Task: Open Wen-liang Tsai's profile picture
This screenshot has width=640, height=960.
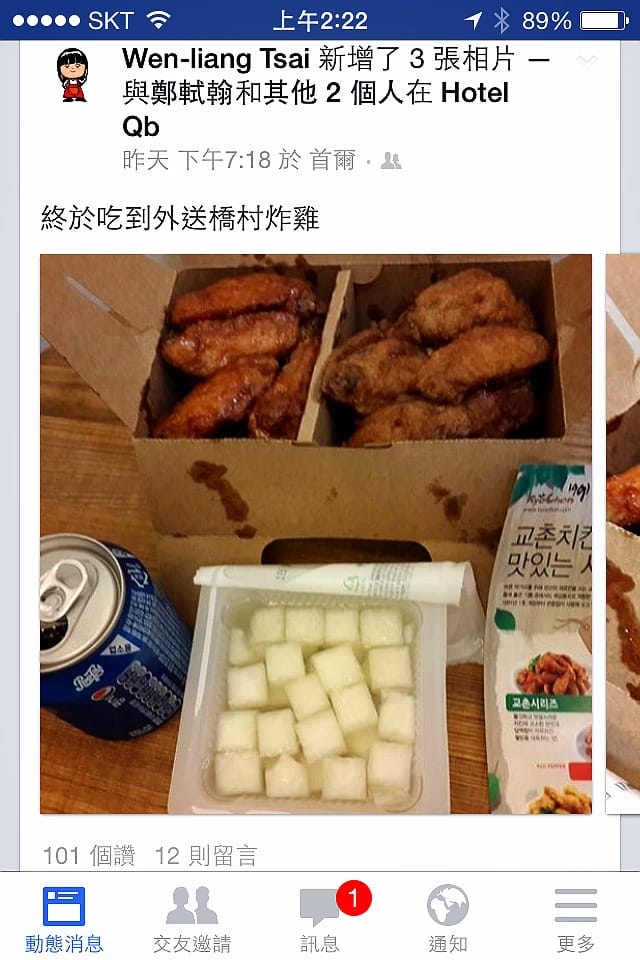Action: 72,75
